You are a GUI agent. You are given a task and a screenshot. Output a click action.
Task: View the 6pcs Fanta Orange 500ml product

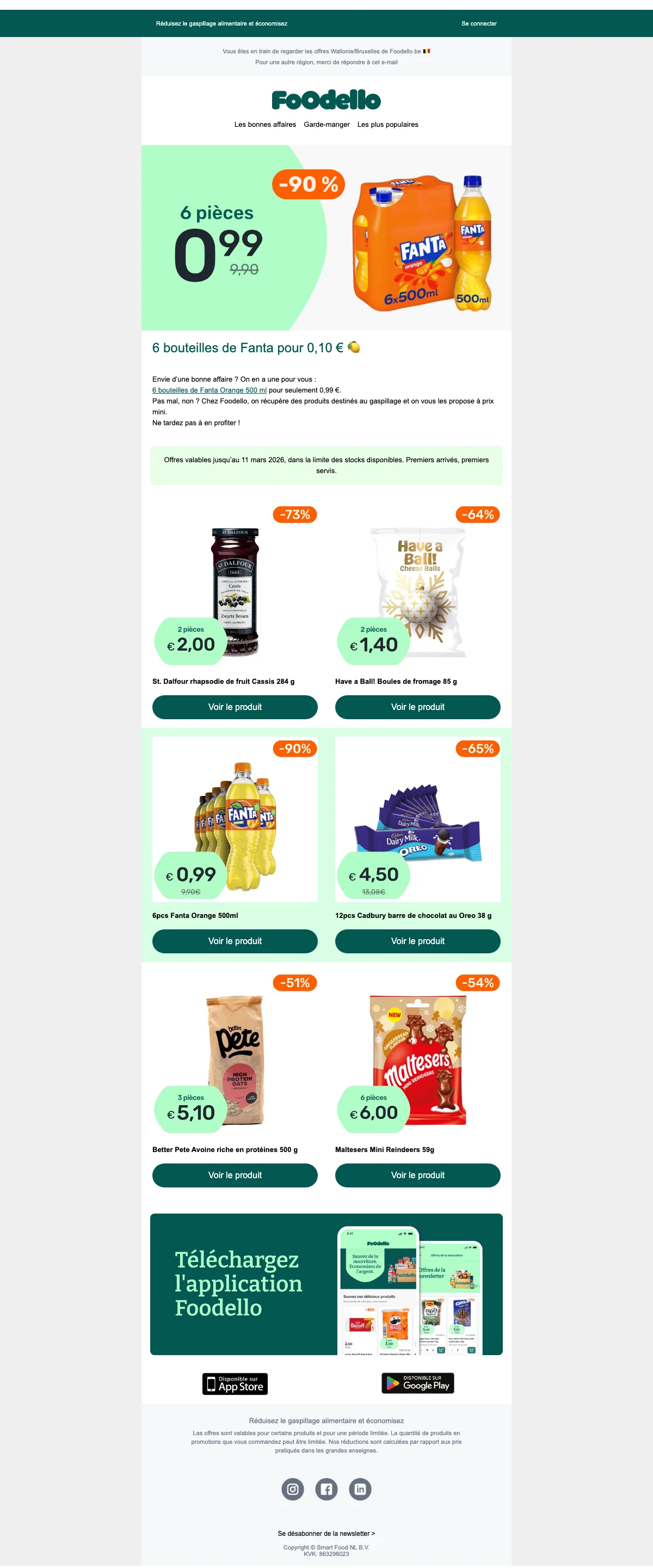tap(235, 940)
